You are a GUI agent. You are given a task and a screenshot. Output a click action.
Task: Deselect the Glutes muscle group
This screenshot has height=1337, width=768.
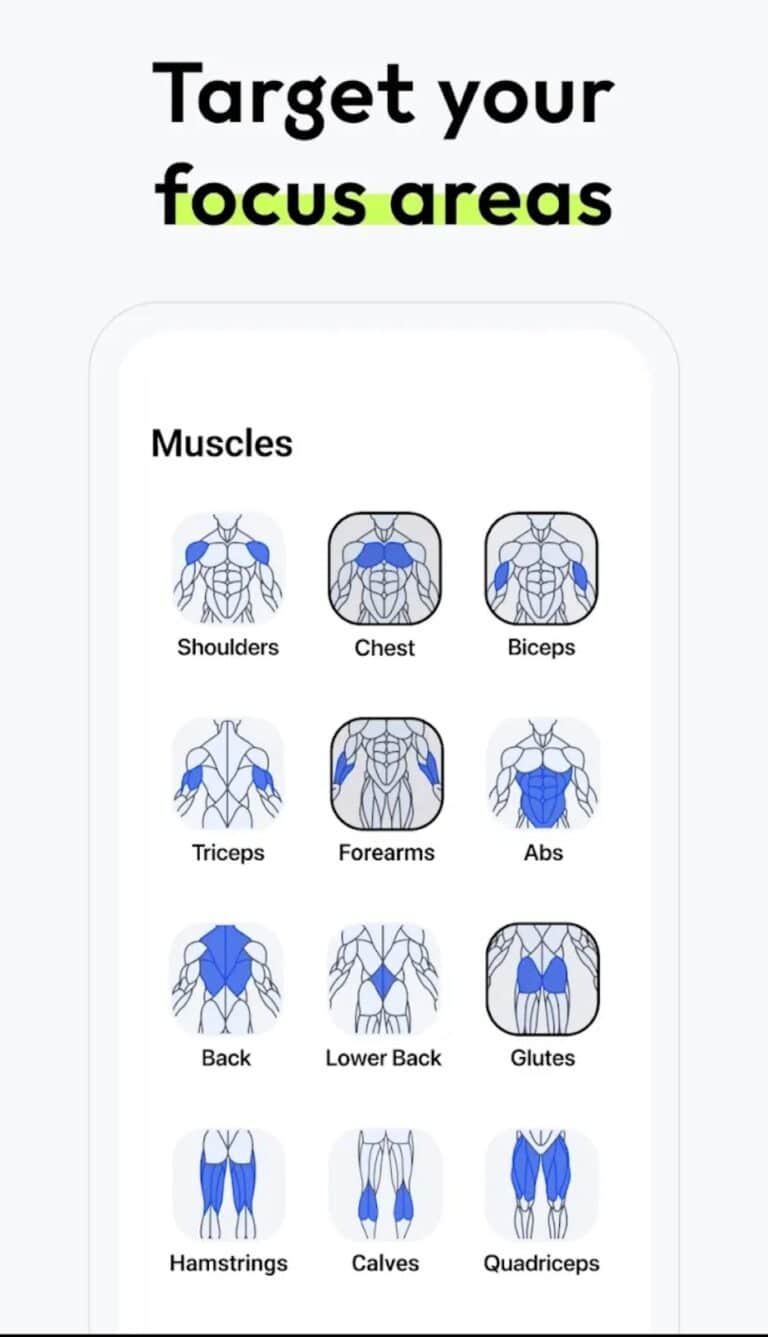(x=541, y=978)
